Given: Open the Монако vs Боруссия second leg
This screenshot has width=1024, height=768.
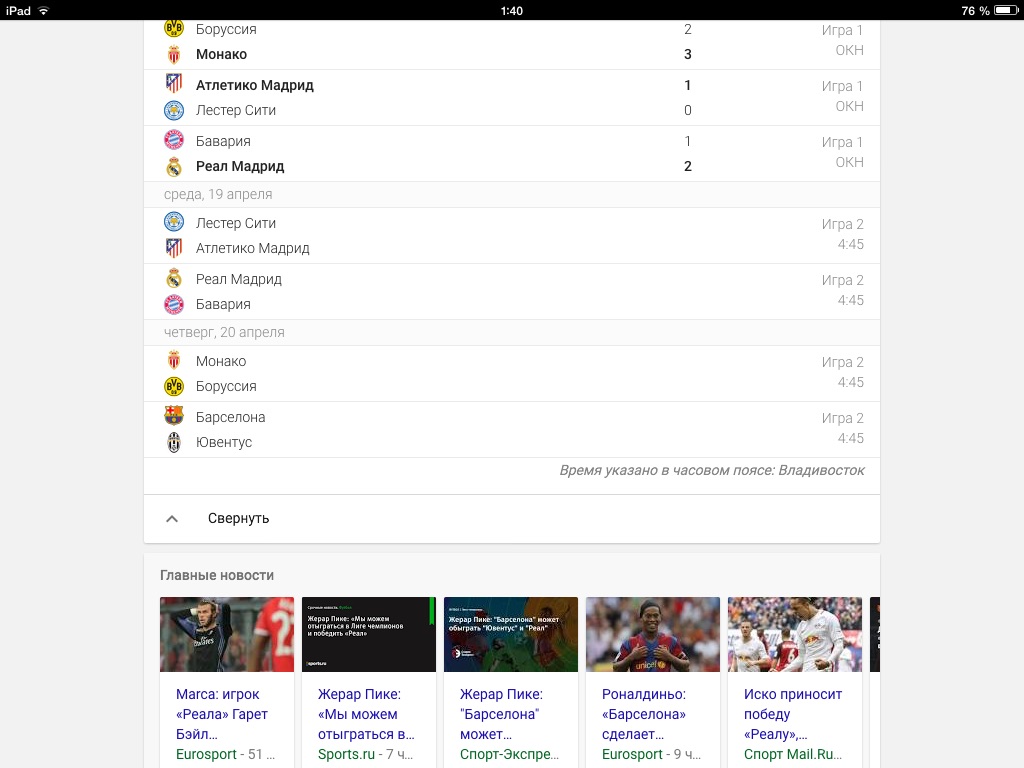Looking at the screenshot, I should pos(510,374).
